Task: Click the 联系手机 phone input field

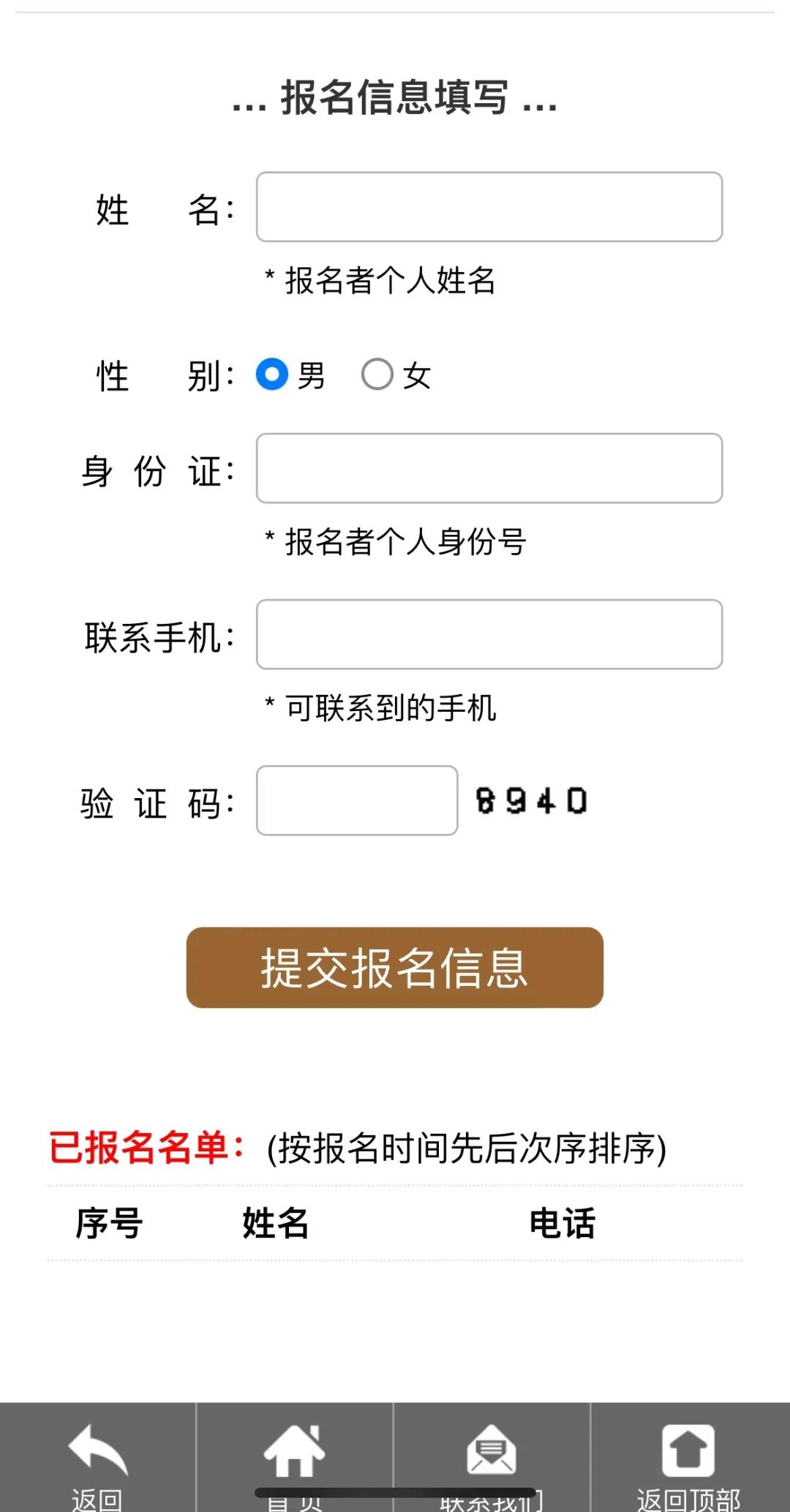Action: tap(489, 635)
